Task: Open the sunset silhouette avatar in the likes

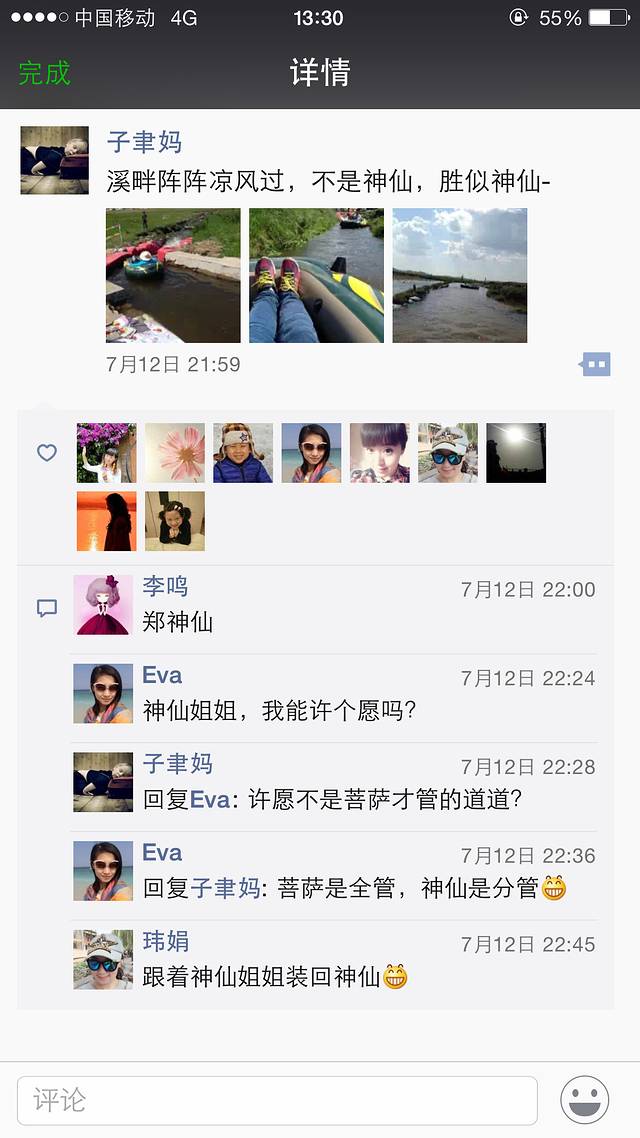Action: coord(107,521)
